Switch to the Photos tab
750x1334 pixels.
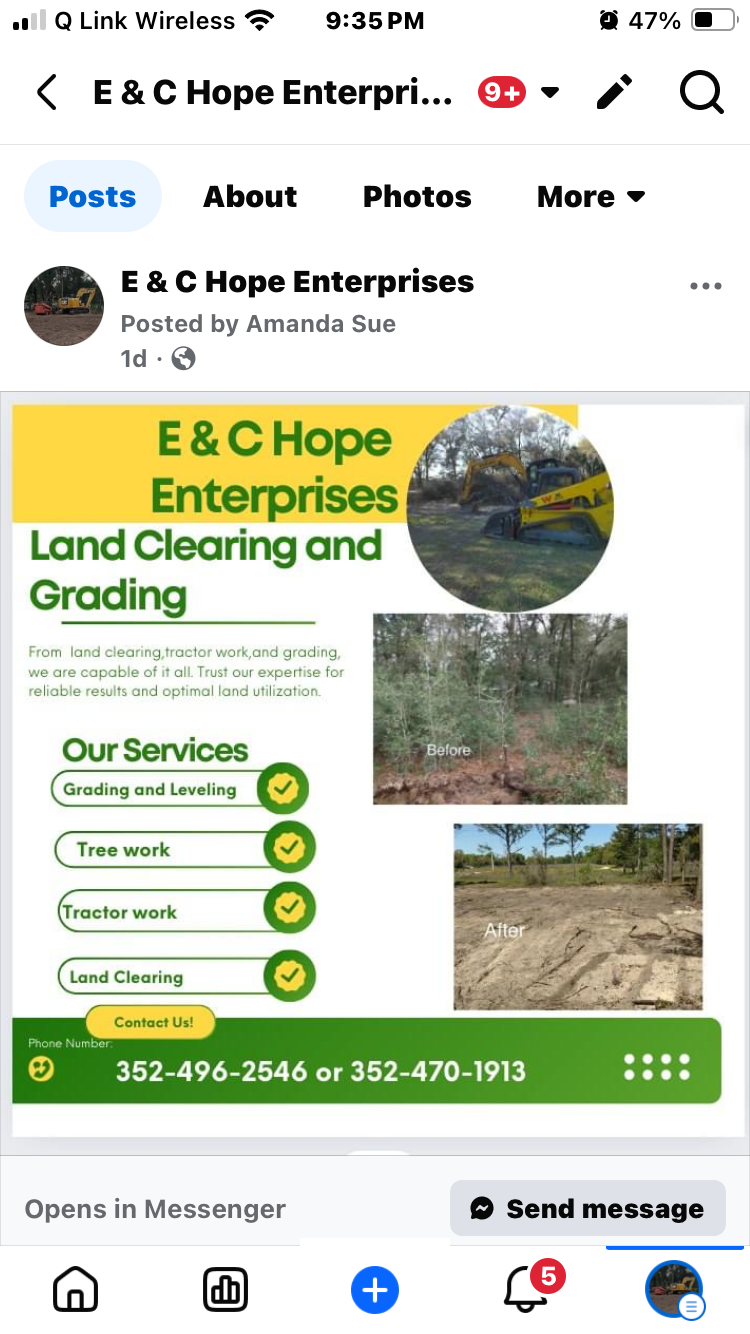click(417, 196)
